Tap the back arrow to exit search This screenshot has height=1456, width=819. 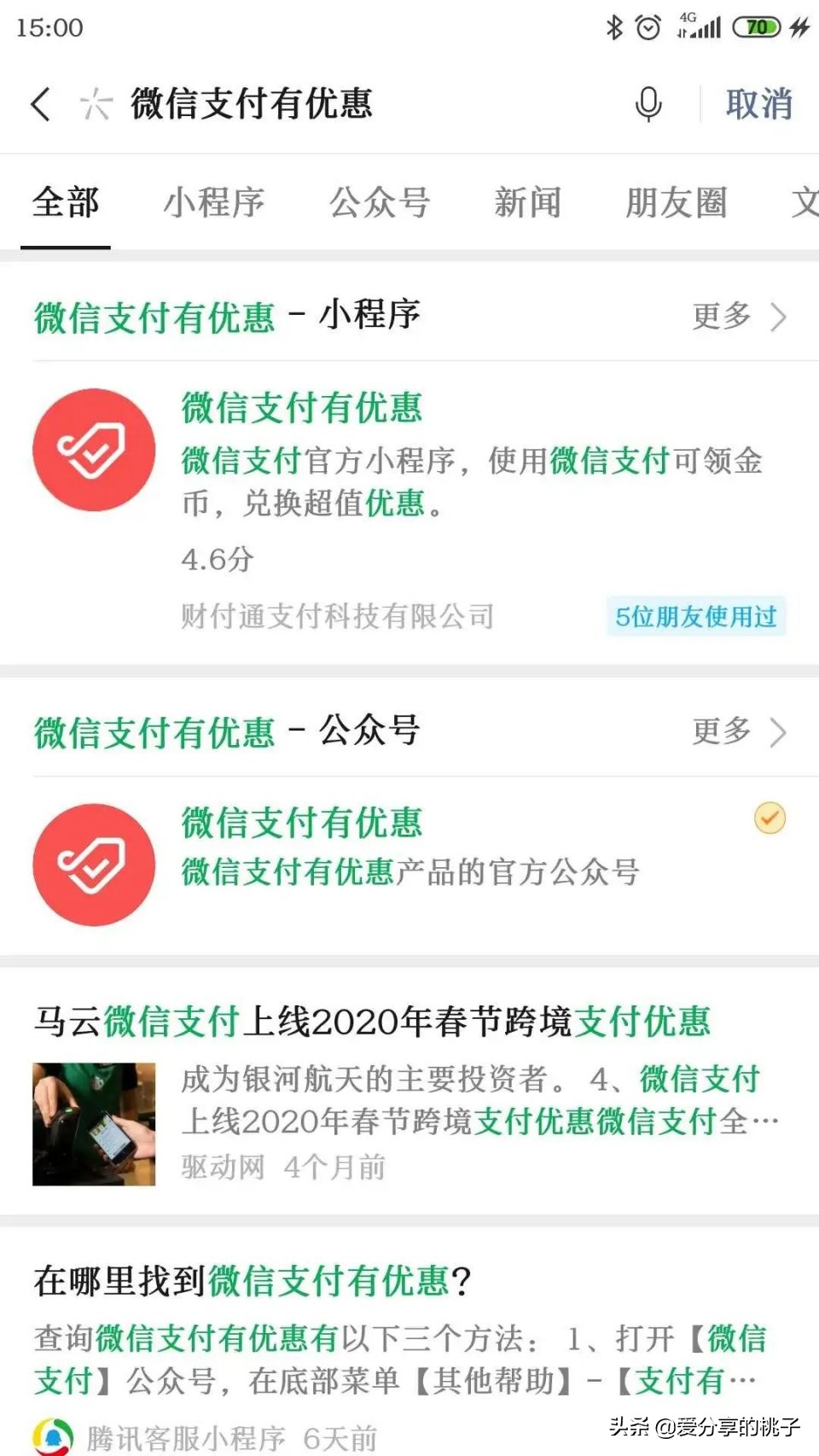point(39,104)
